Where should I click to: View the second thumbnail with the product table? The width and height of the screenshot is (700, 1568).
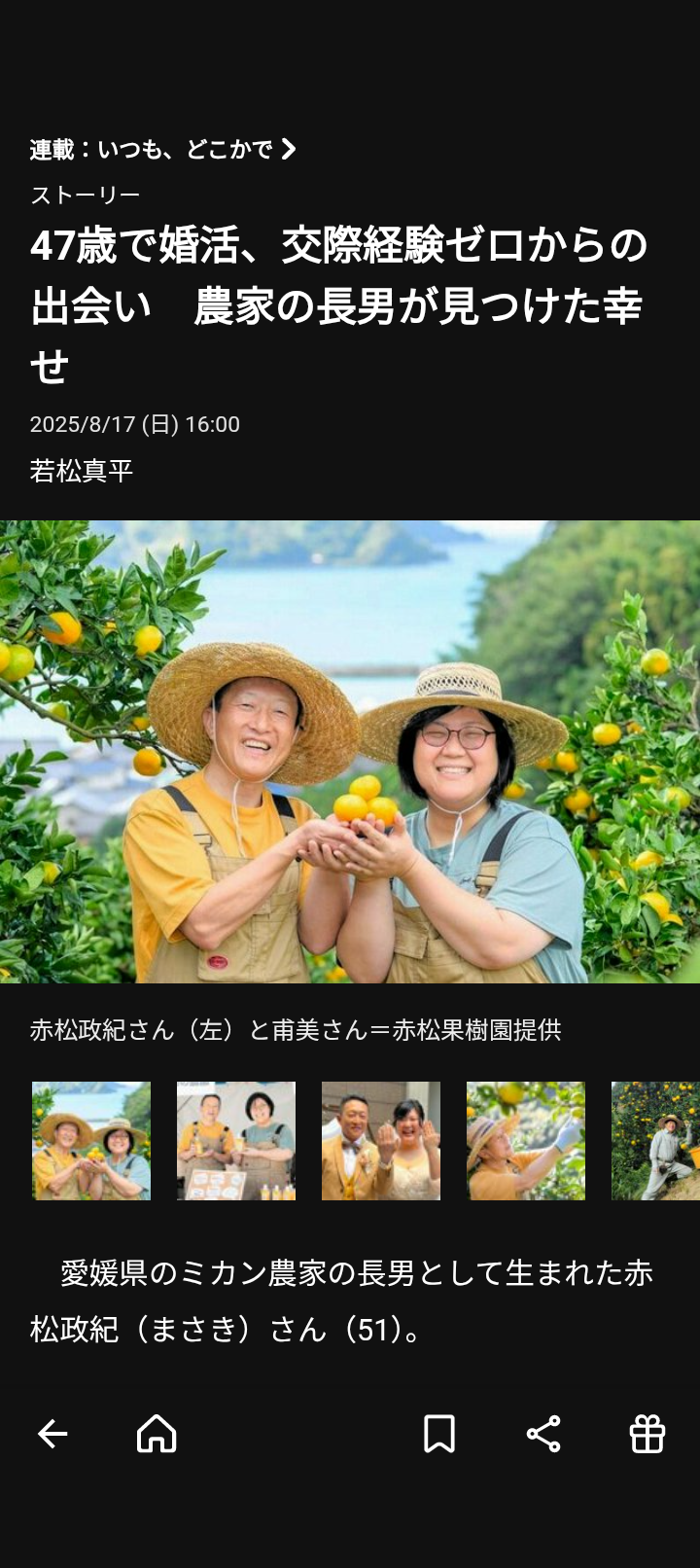236,1140
